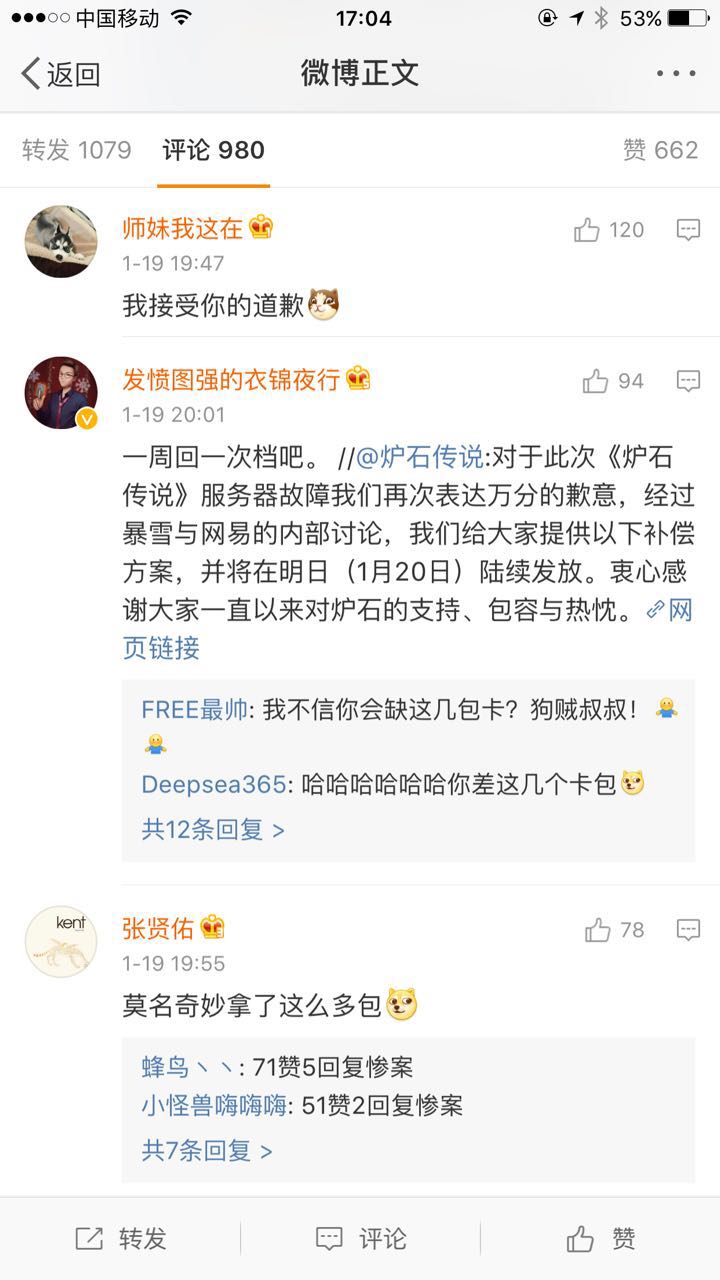
Task: Expand 共12条回复 replies
Action: [x=212, y=830]
